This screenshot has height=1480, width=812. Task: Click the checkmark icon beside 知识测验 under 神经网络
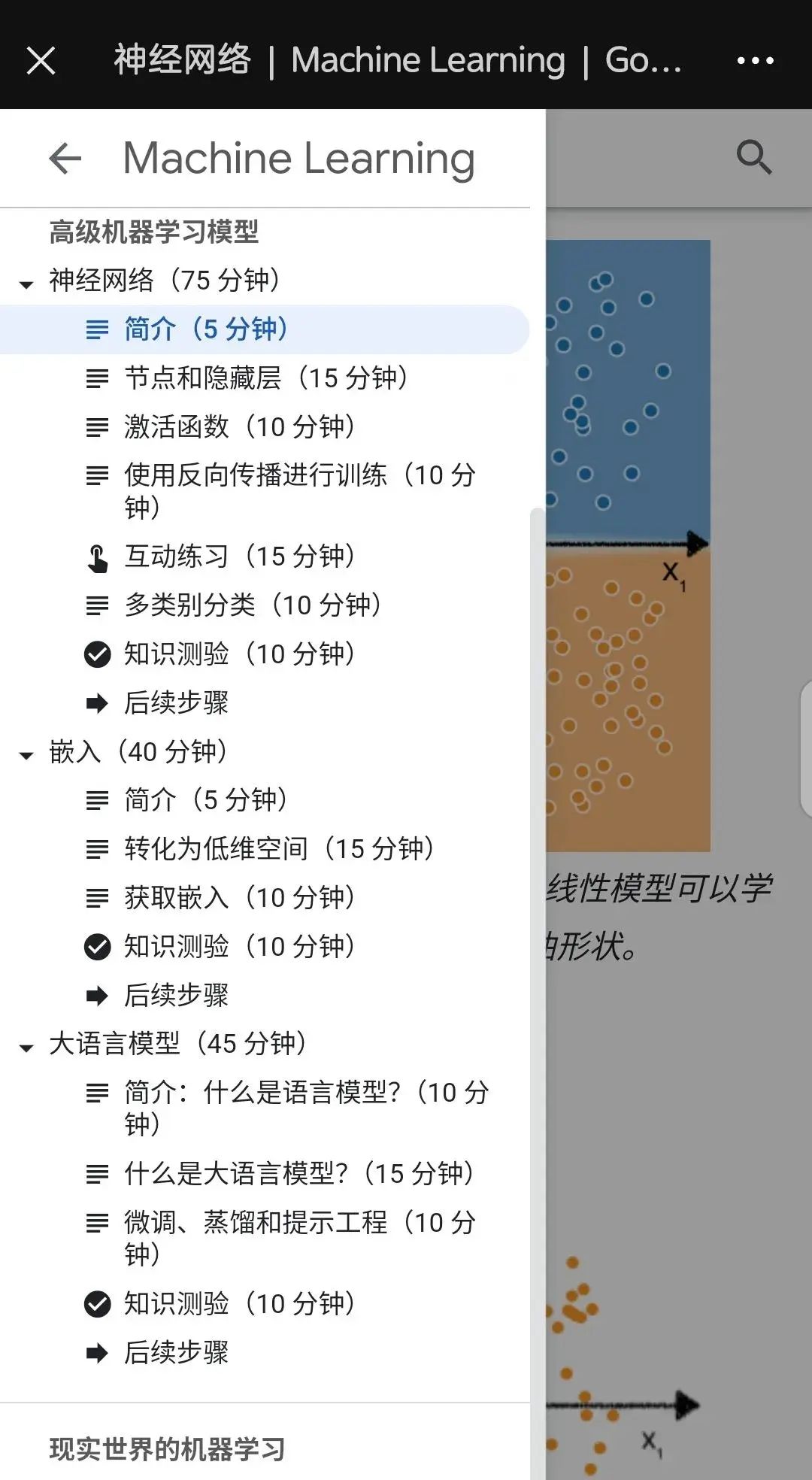point(96,654)
